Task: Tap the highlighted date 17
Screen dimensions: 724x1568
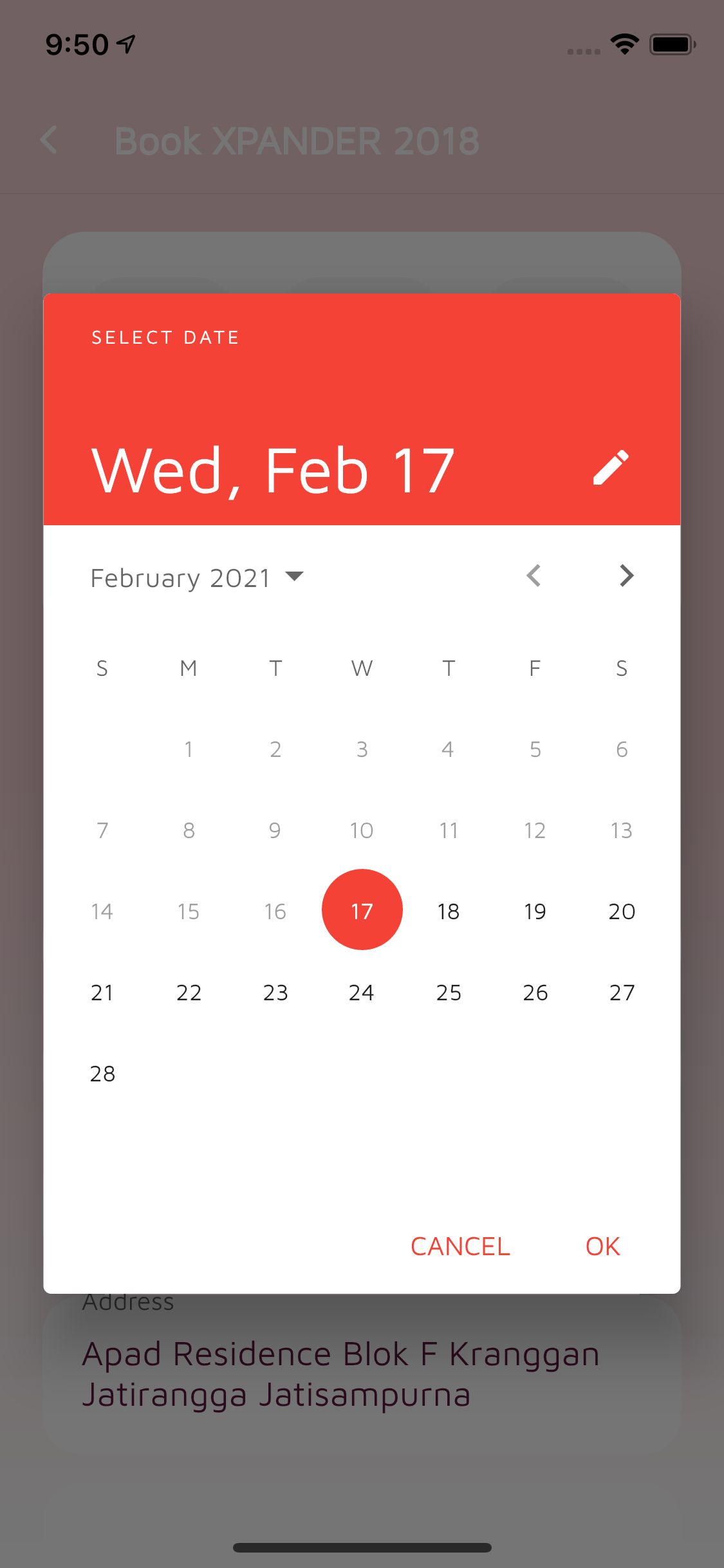Action: click(362, 910)
